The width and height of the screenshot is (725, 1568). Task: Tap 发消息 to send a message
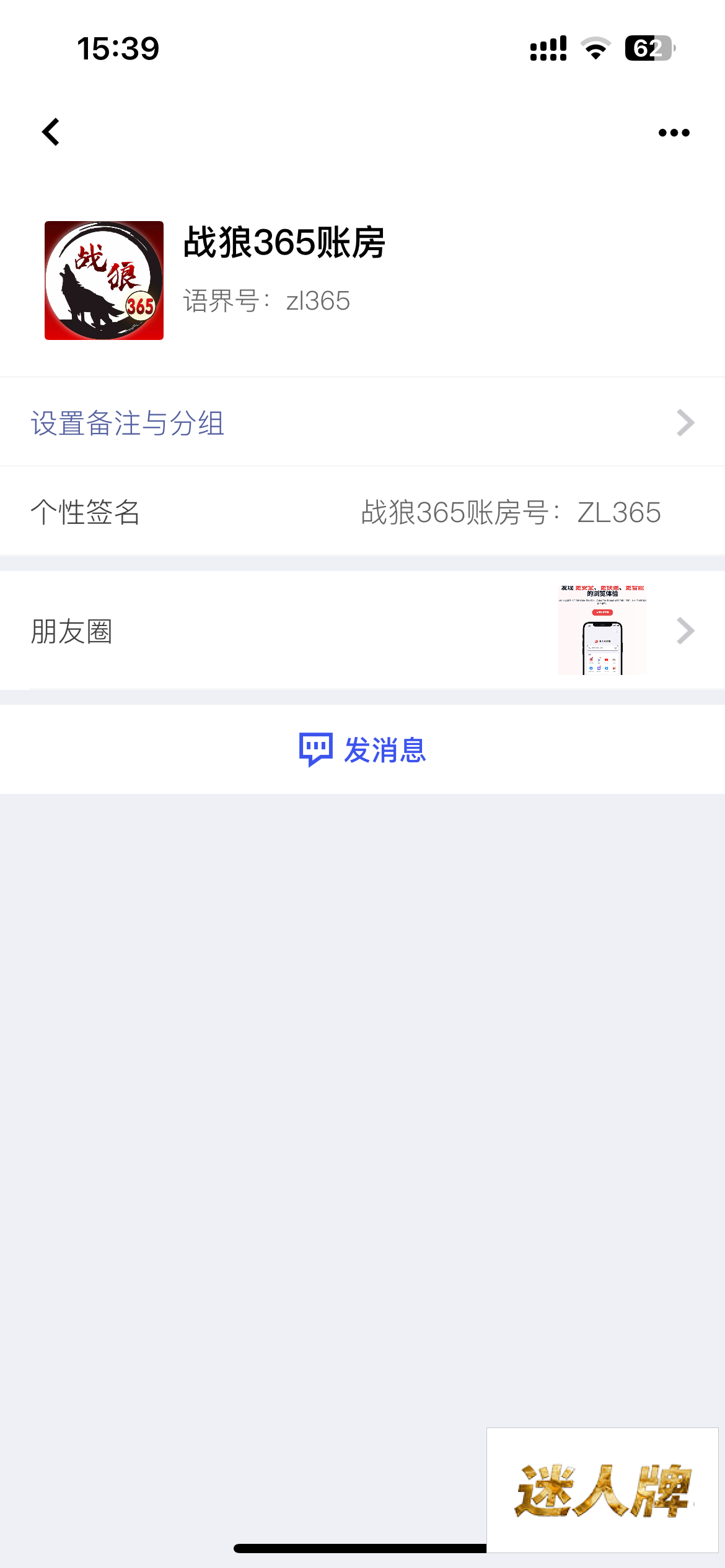362,749
